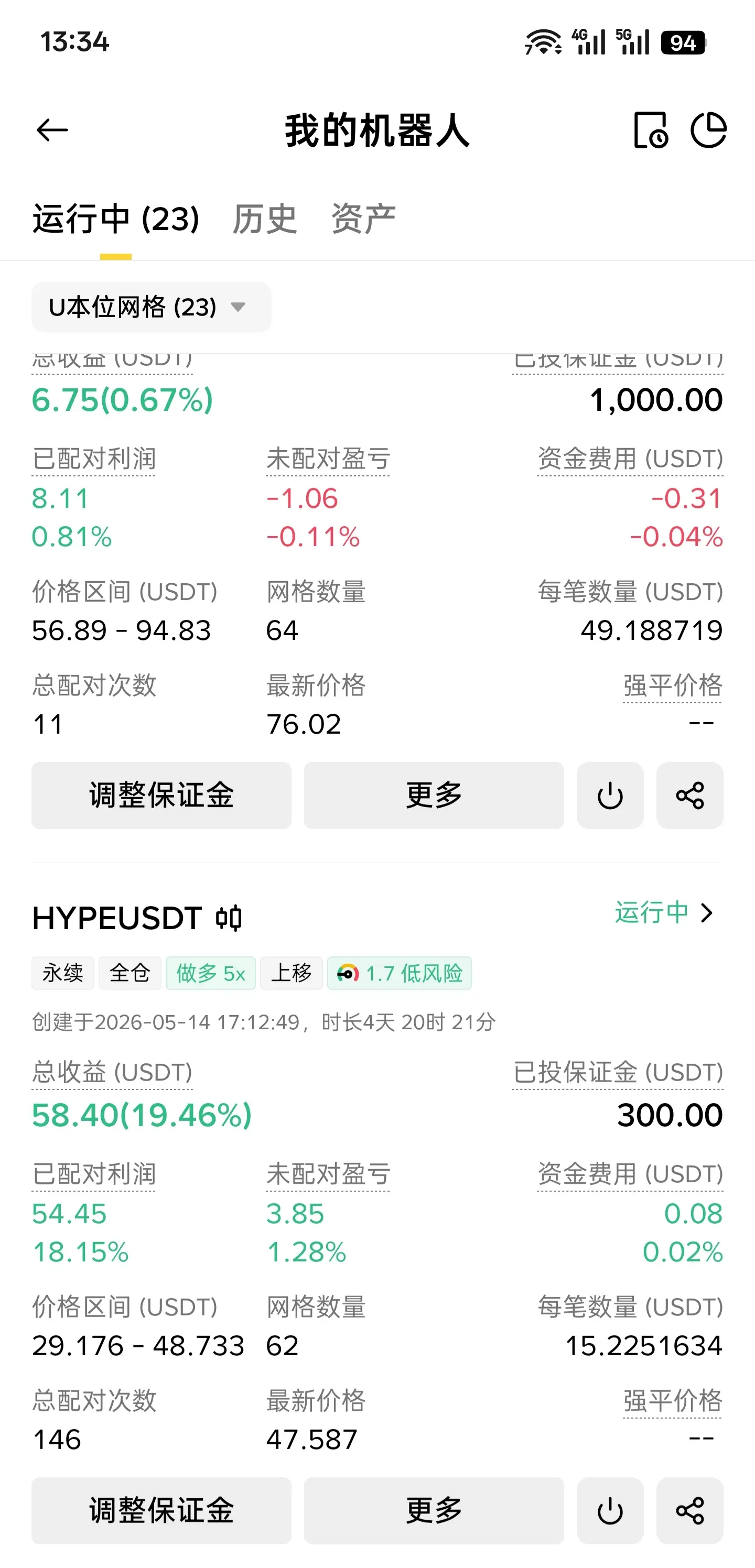The height and width of the screenshot is (1568, 755).
Task: Switch to the 资产 tab
Action: click(x=363, y=219)
